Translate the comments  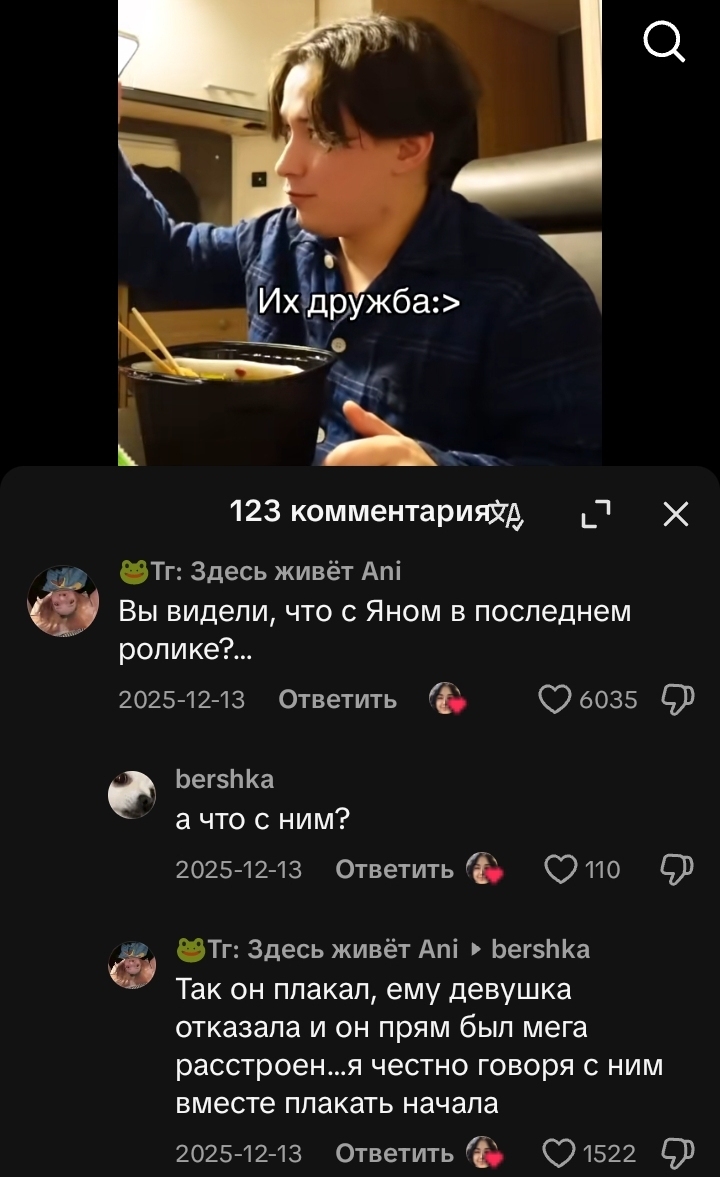(x=505, y=514)
